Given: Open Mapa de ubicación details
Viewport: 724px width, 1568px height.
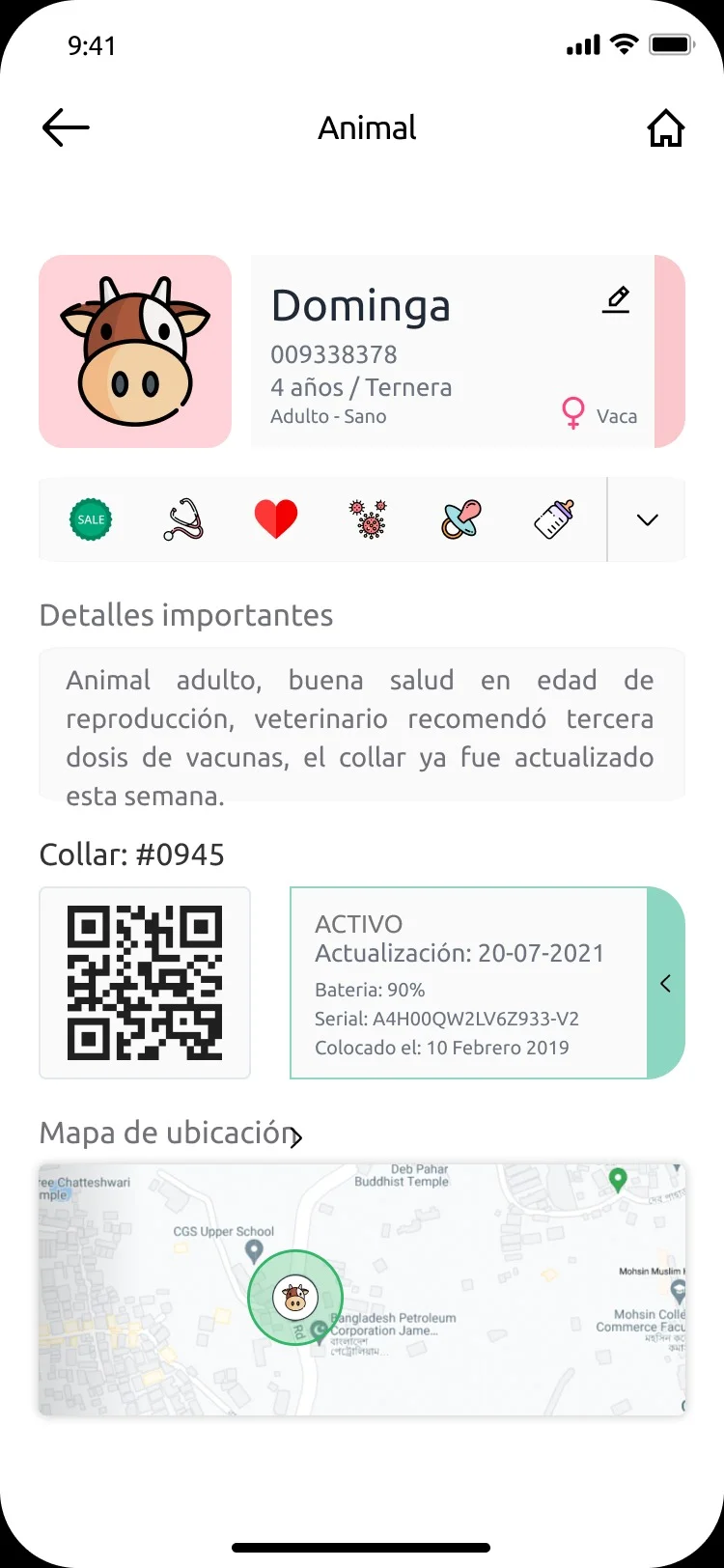Looking at the screenshot, I should tap(296, 1137).
